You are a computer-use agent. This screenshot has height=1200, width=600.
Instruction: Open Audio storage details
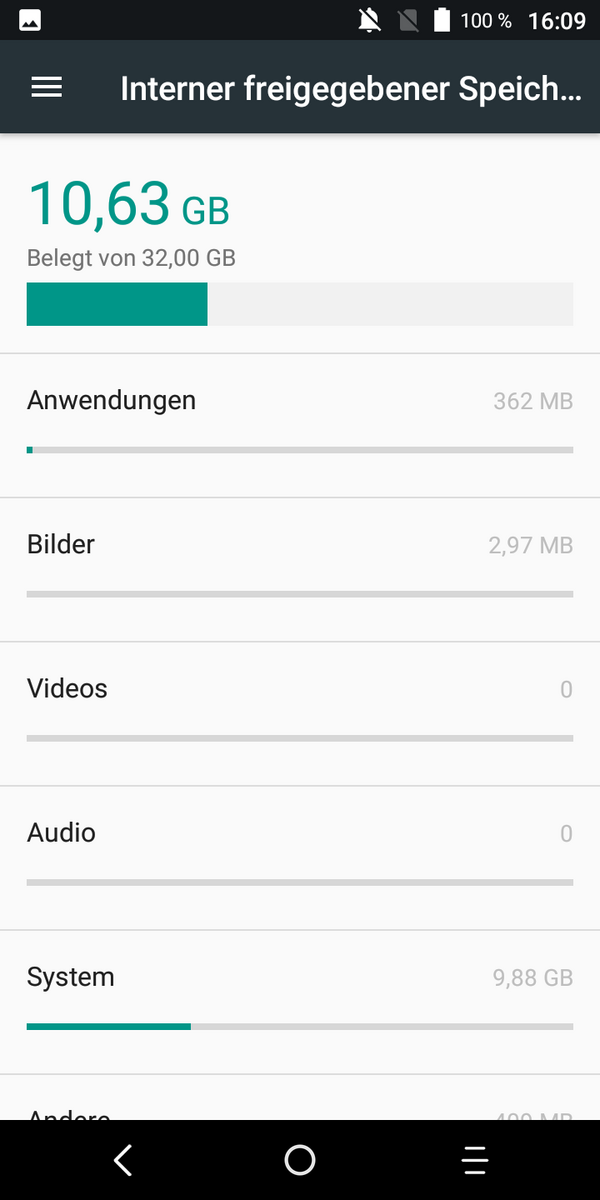[x=300, y=856]
